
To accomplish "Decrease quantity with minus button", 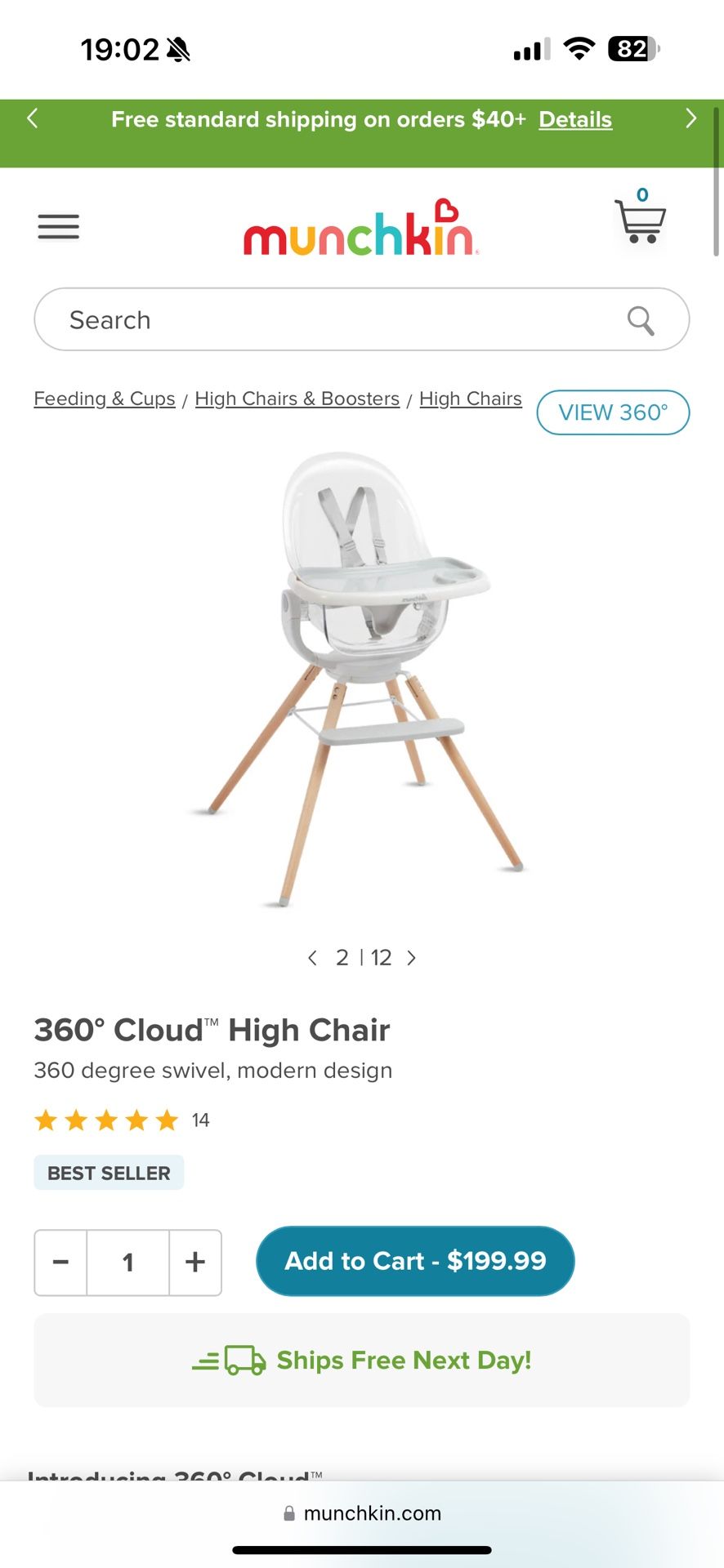I will 60,1262.
